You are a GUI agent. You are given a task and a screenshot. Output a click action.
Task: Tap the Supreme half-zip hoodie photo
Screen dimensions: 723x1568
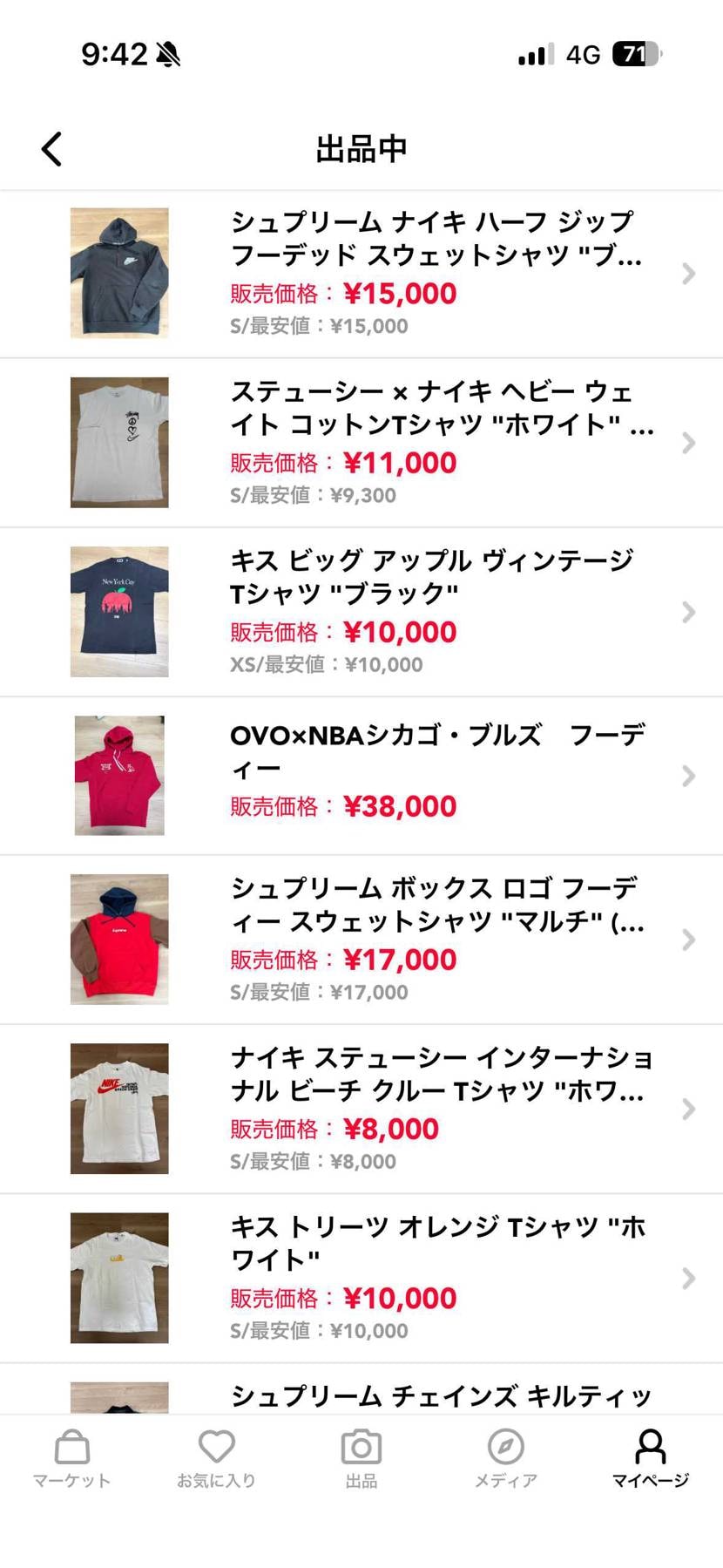click(x=119, y=272)
